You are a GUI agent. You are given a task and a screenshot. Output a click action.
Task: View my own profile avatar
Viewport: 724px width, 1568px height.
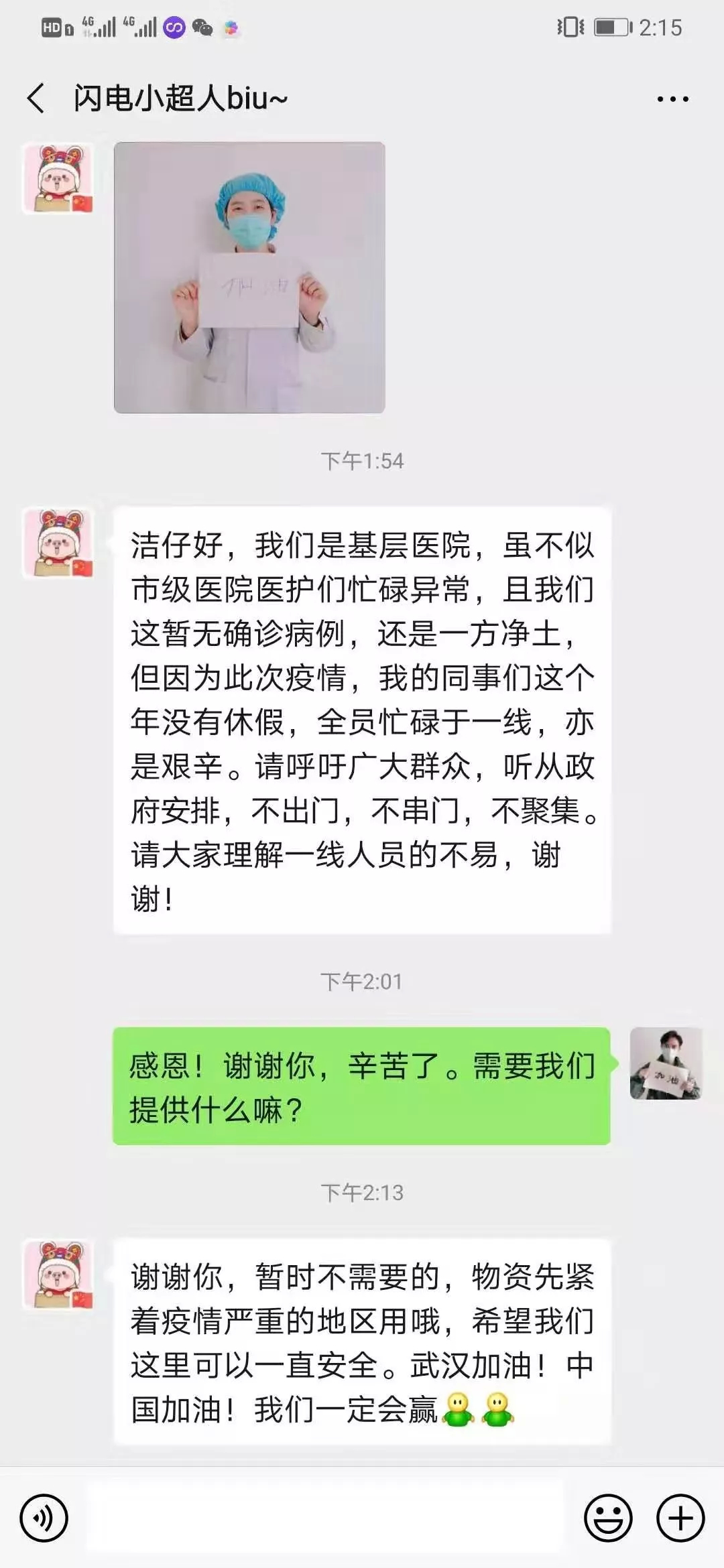pos(666,1063)
